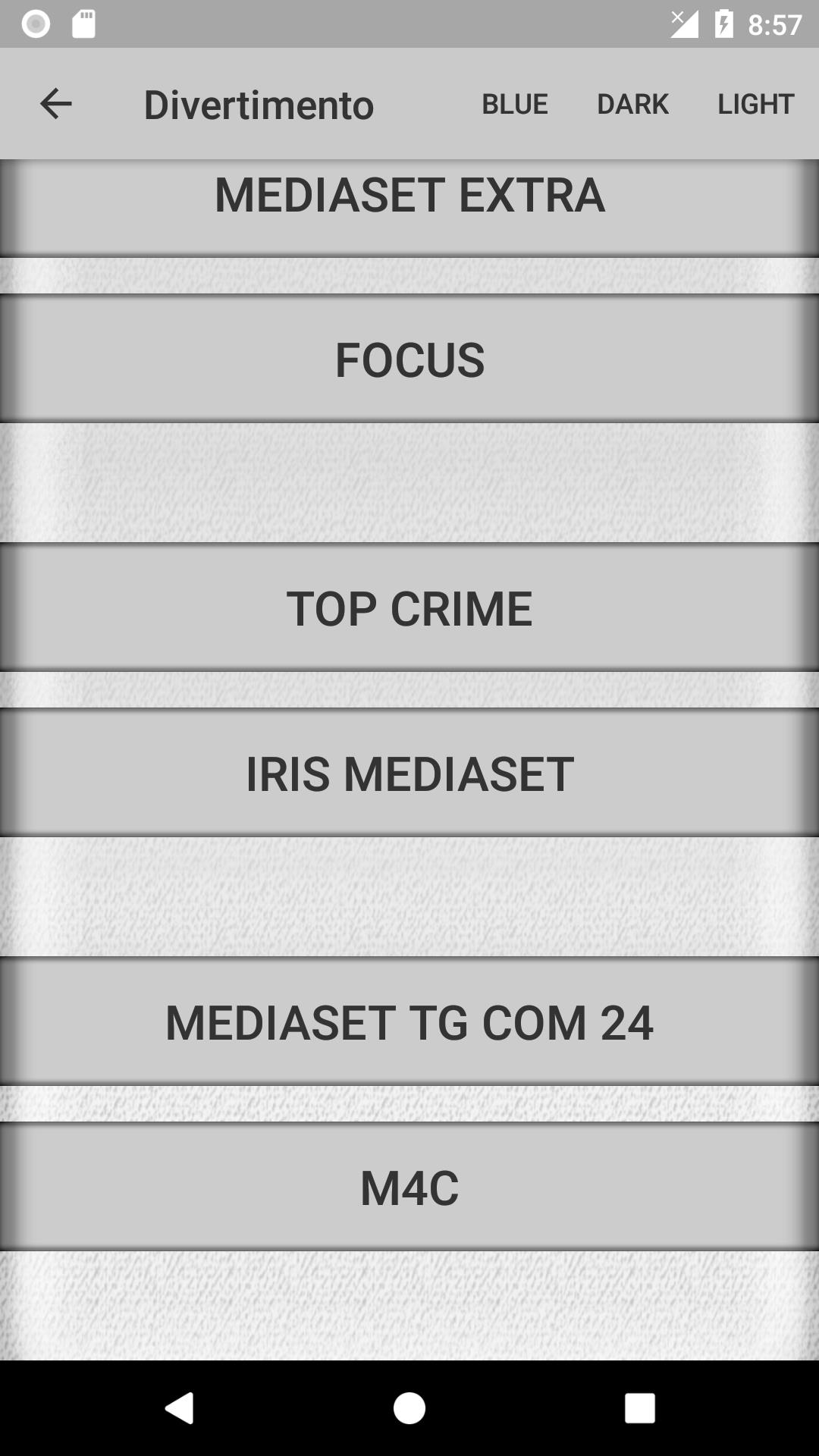Watch TOP CRIME channel
Viewport: 819px width, 1456px height.
pos(409,607)
